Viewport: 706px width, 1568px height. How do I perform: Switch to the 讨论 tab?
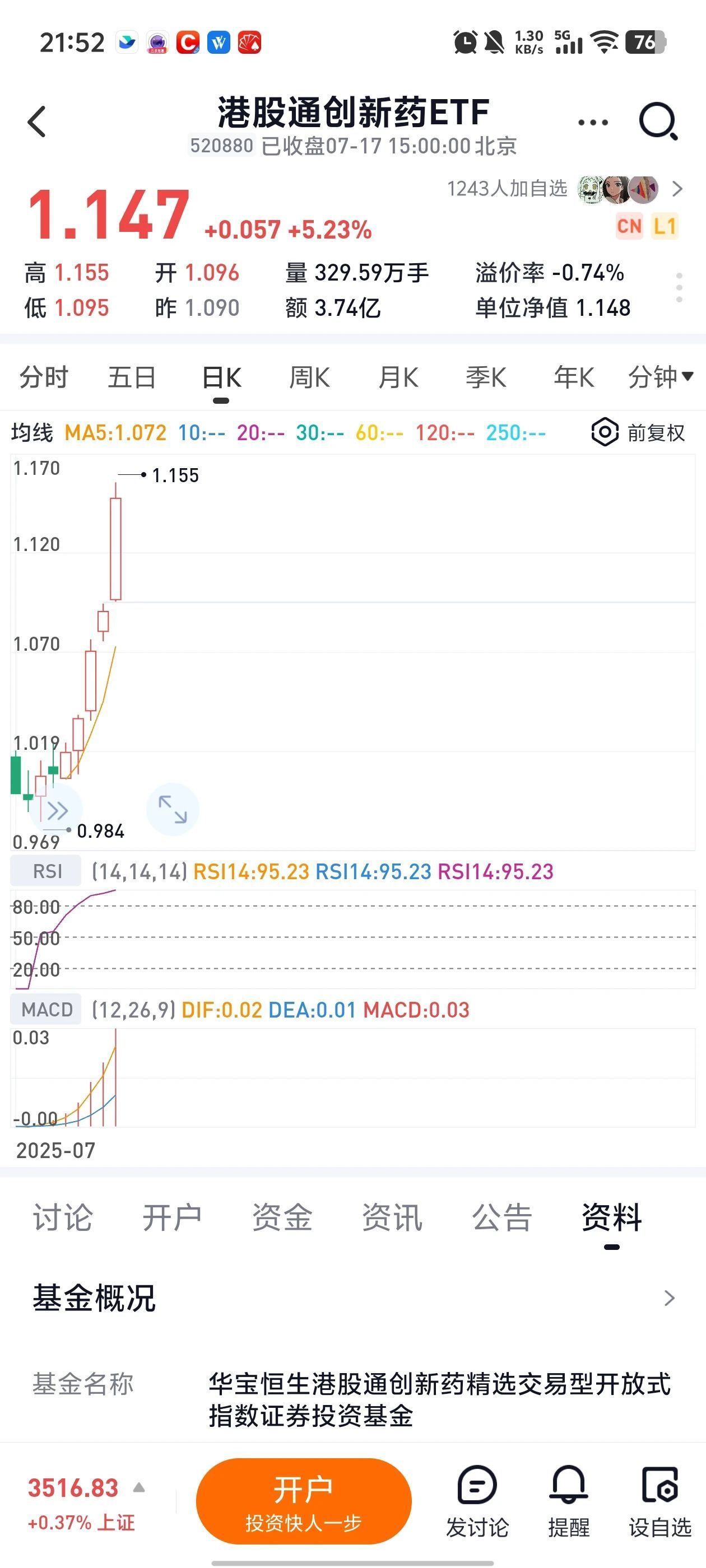(x=63, y=1218)
